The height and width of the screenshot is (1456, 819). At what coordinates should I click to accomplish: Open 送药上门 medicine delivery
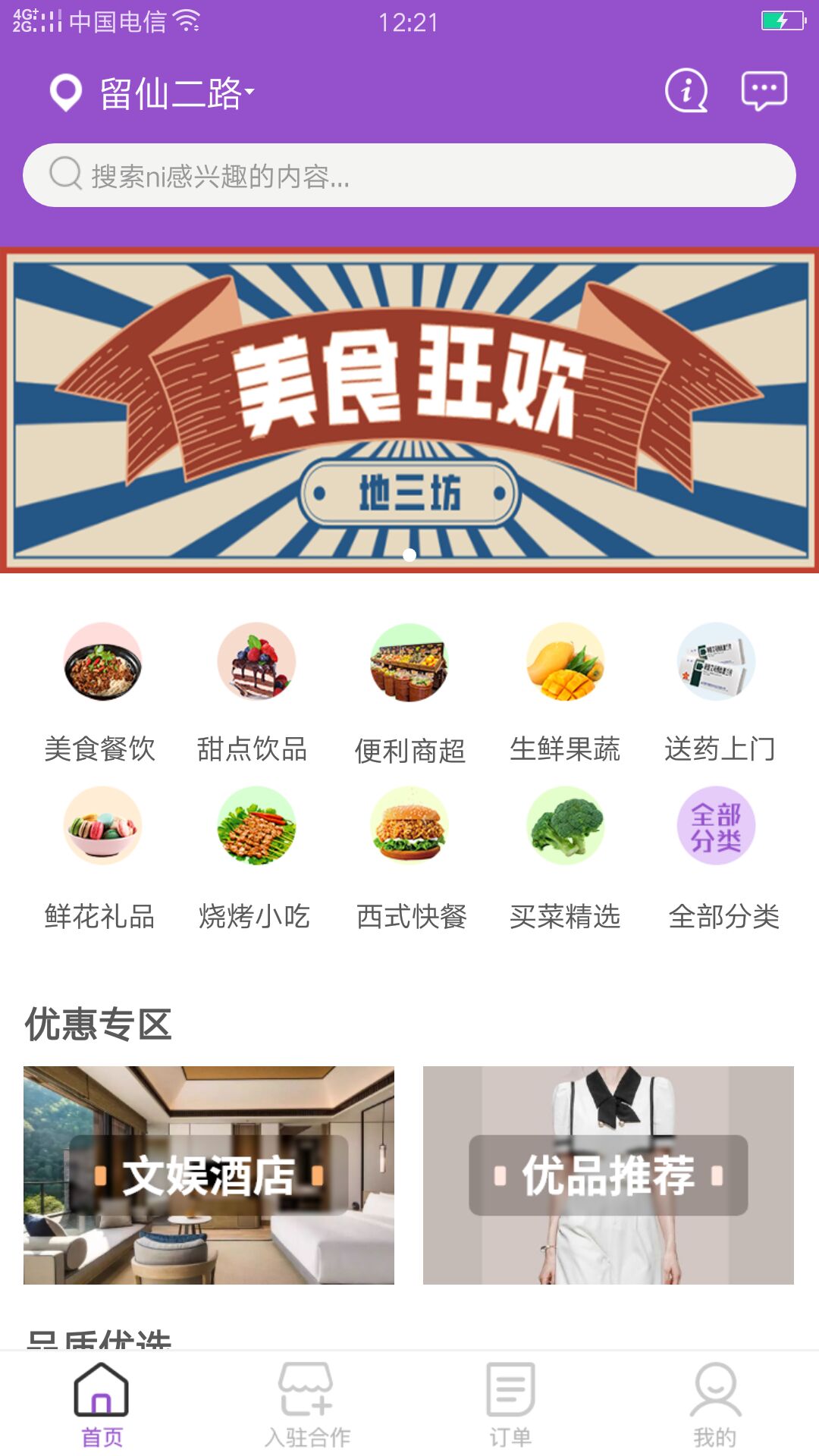tap(715, 664)
